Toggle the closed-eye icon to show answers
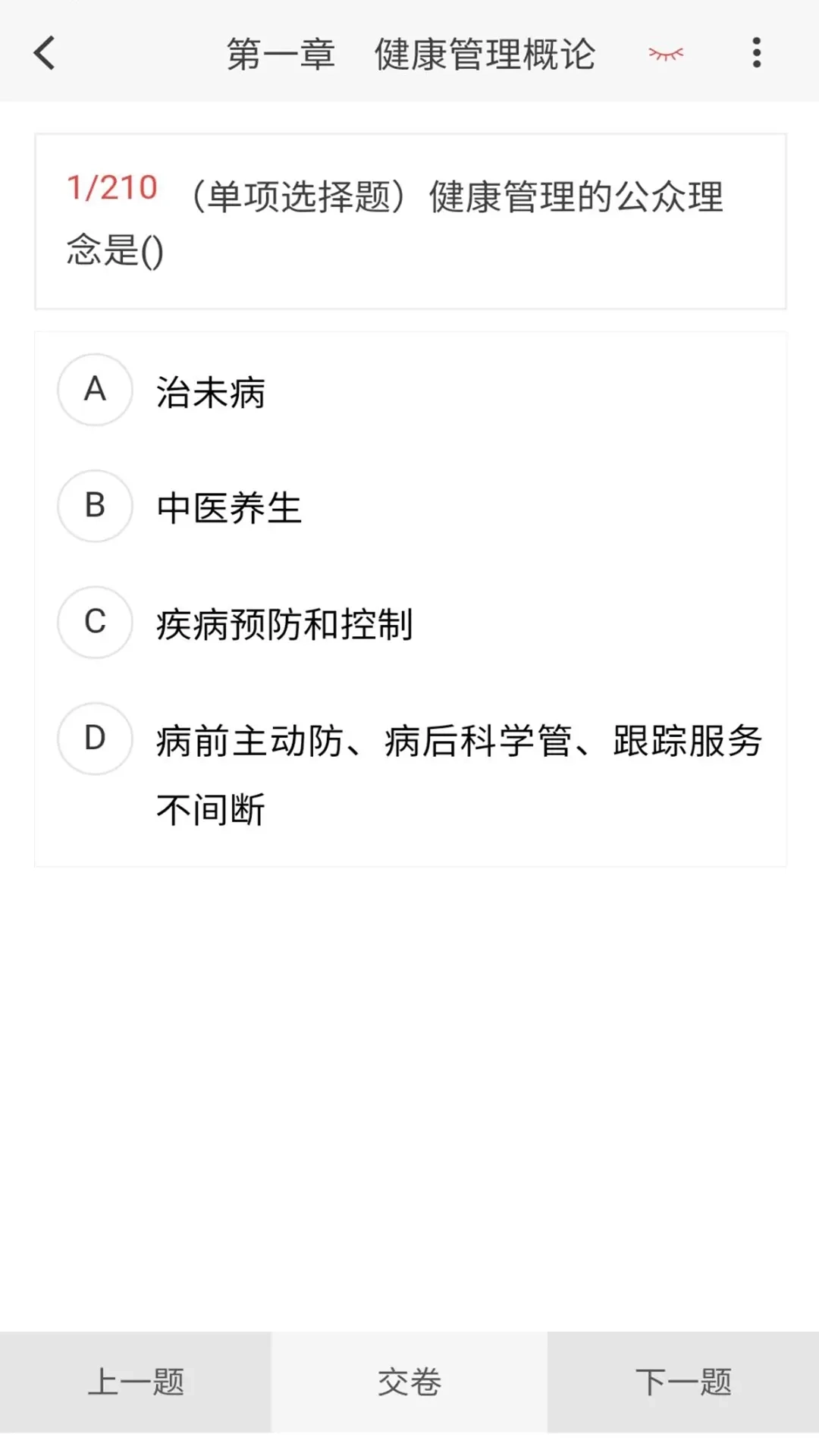This screenshot has height=1456, width=819. click(x=664, y=55)
